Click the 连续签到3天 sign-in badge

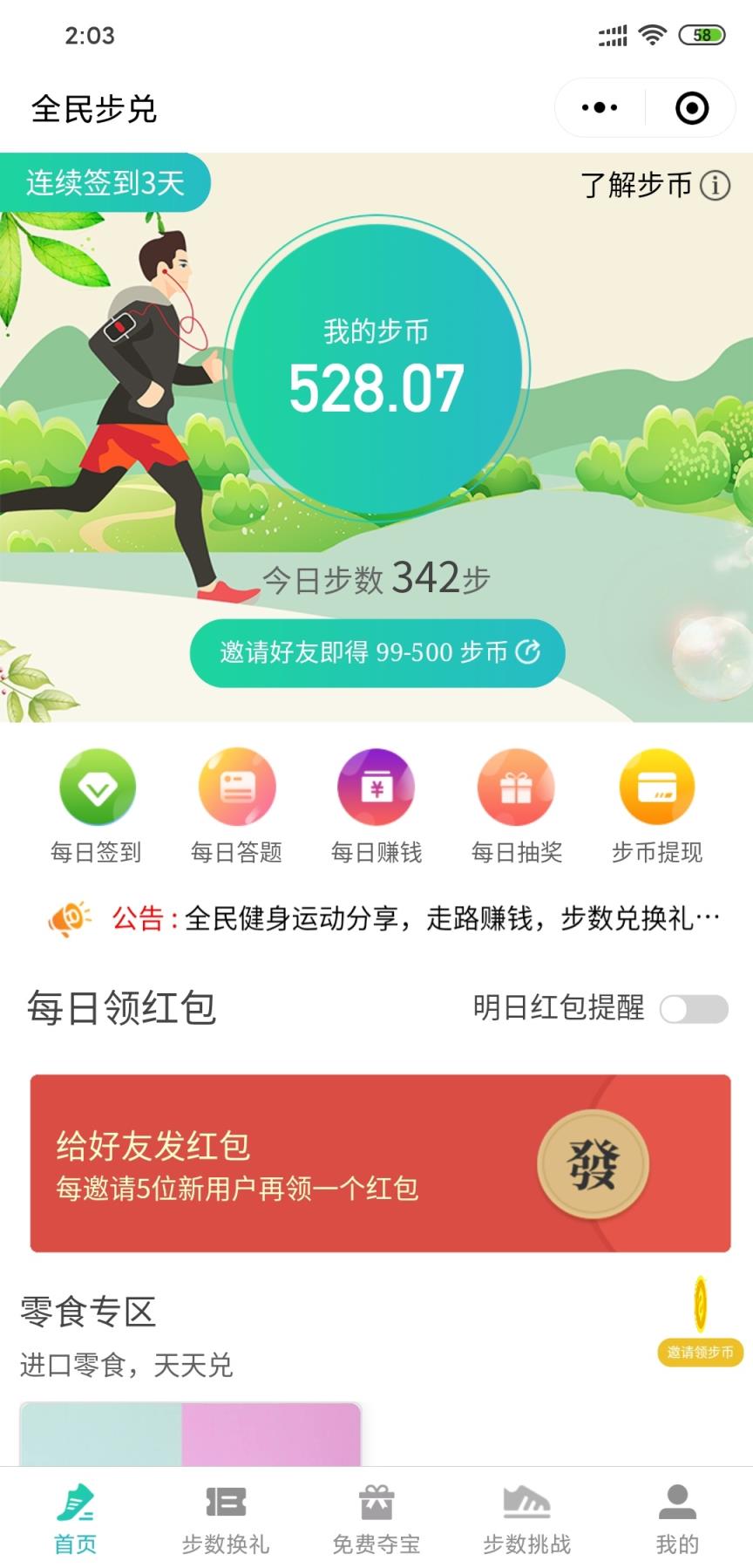(105, 182)
